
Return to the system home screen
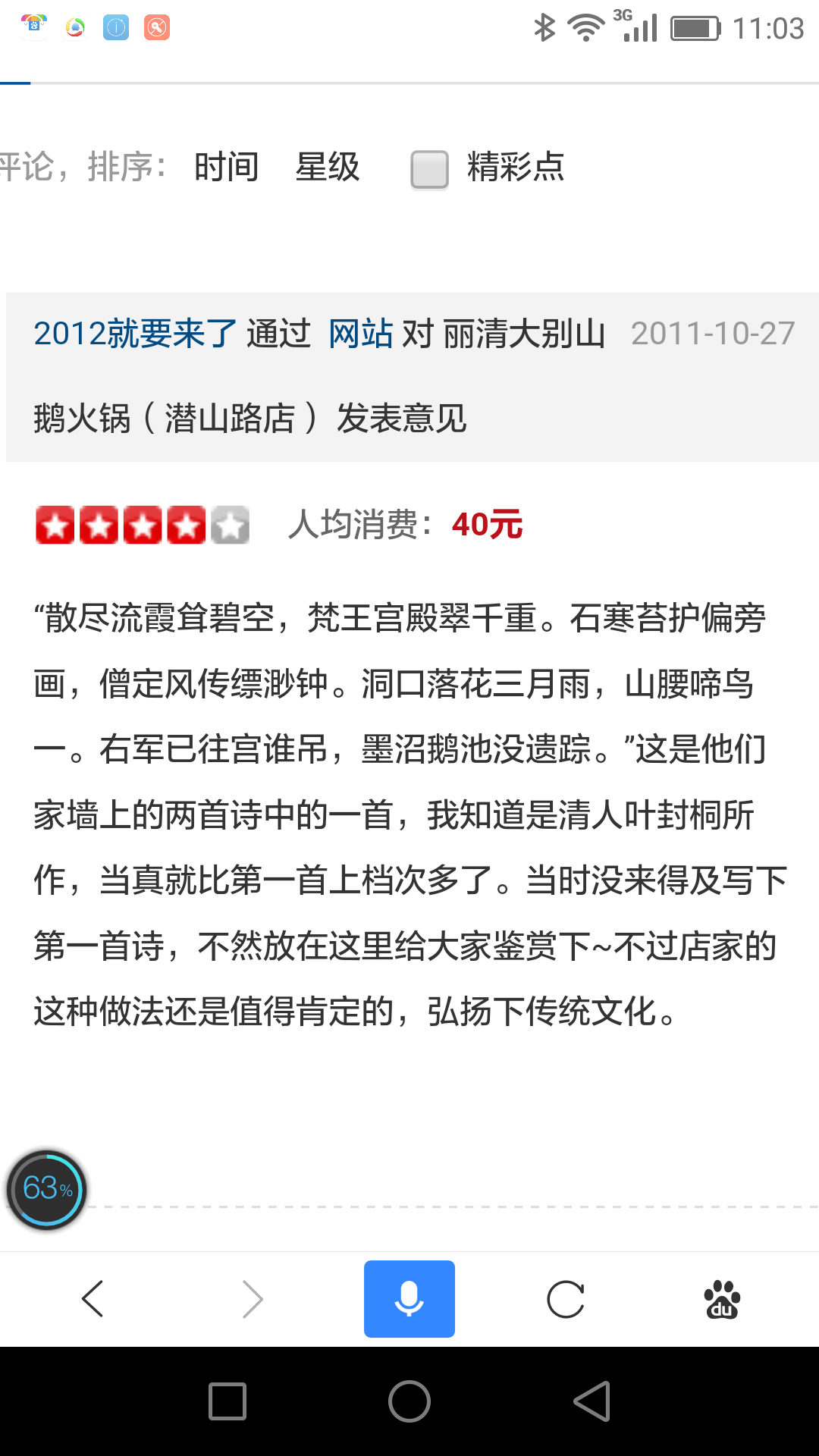pyautogui.click(x=409, y=1401)
